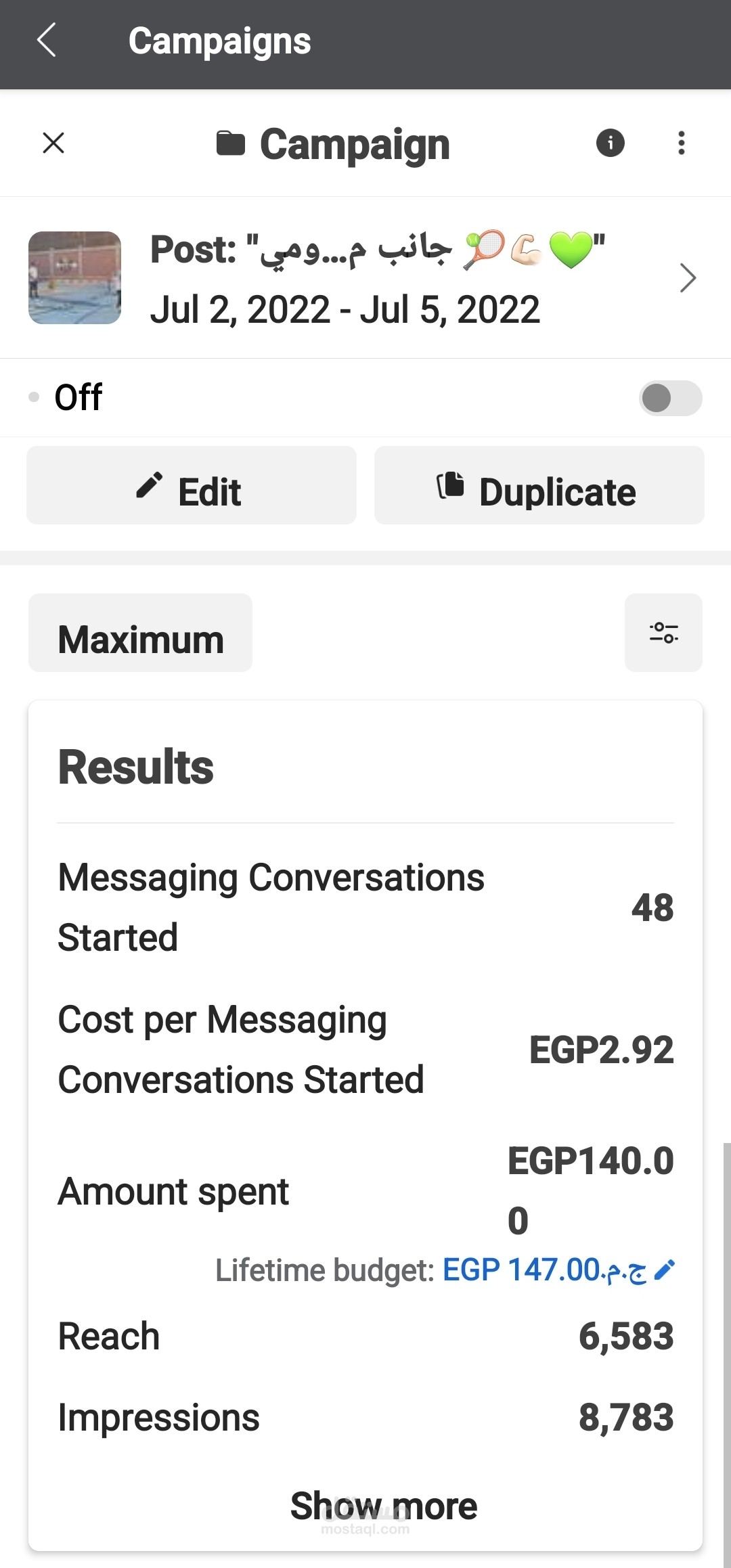Close the Campaign panel
This screenshot has width=731, height=1568.
click(53, 143)
